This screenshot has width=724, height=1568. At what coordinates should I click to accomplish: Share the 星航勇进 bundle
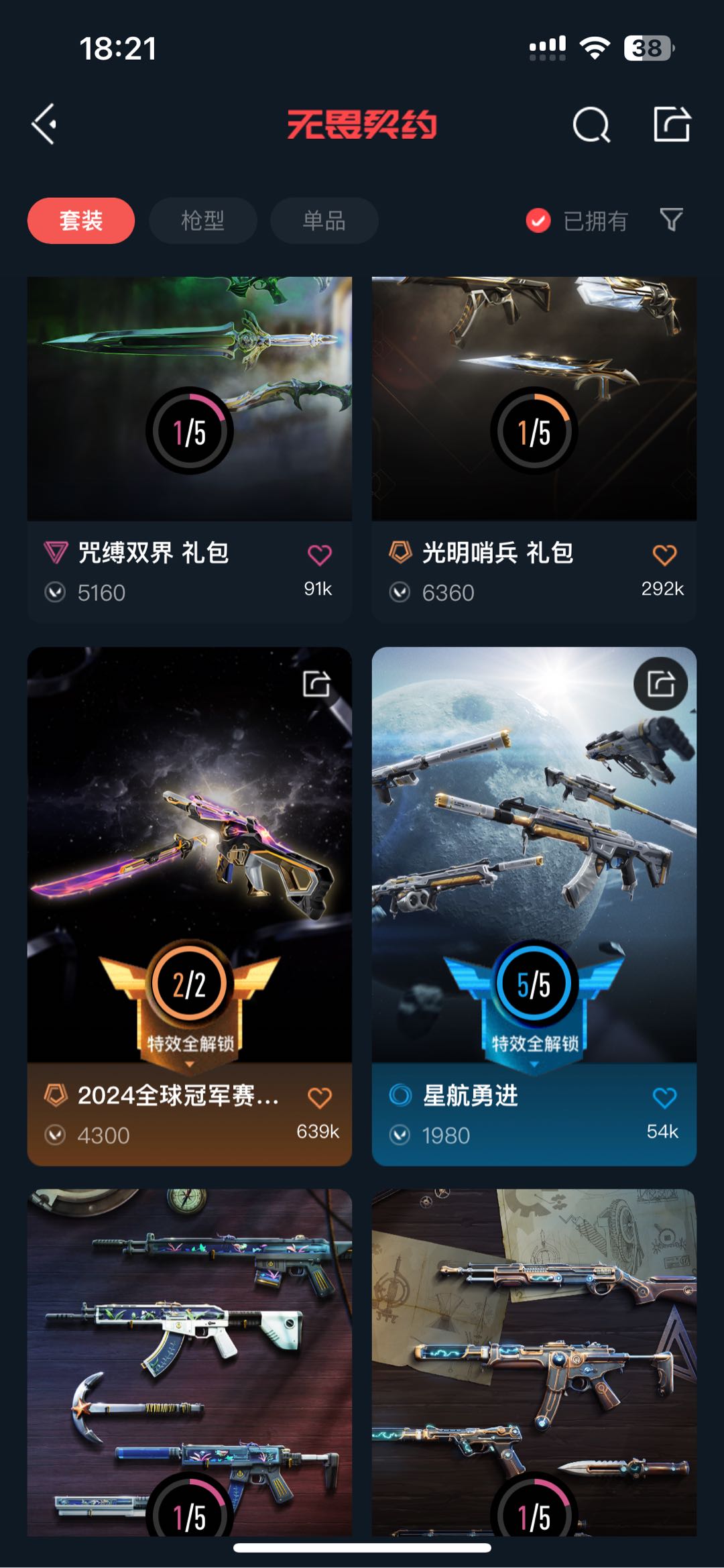pyautogui.click(x=661, y=684)
